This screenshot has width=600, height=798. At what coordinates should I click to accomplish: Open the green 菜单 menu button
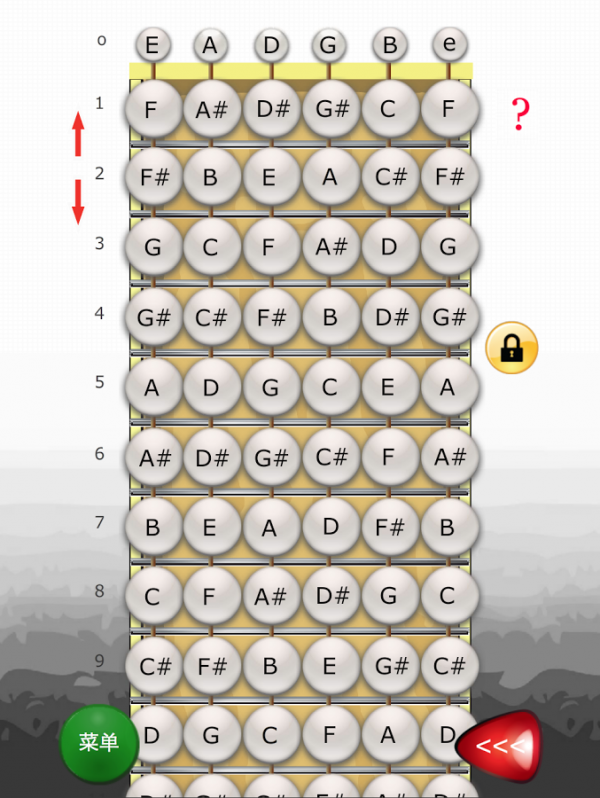point(99,743)
